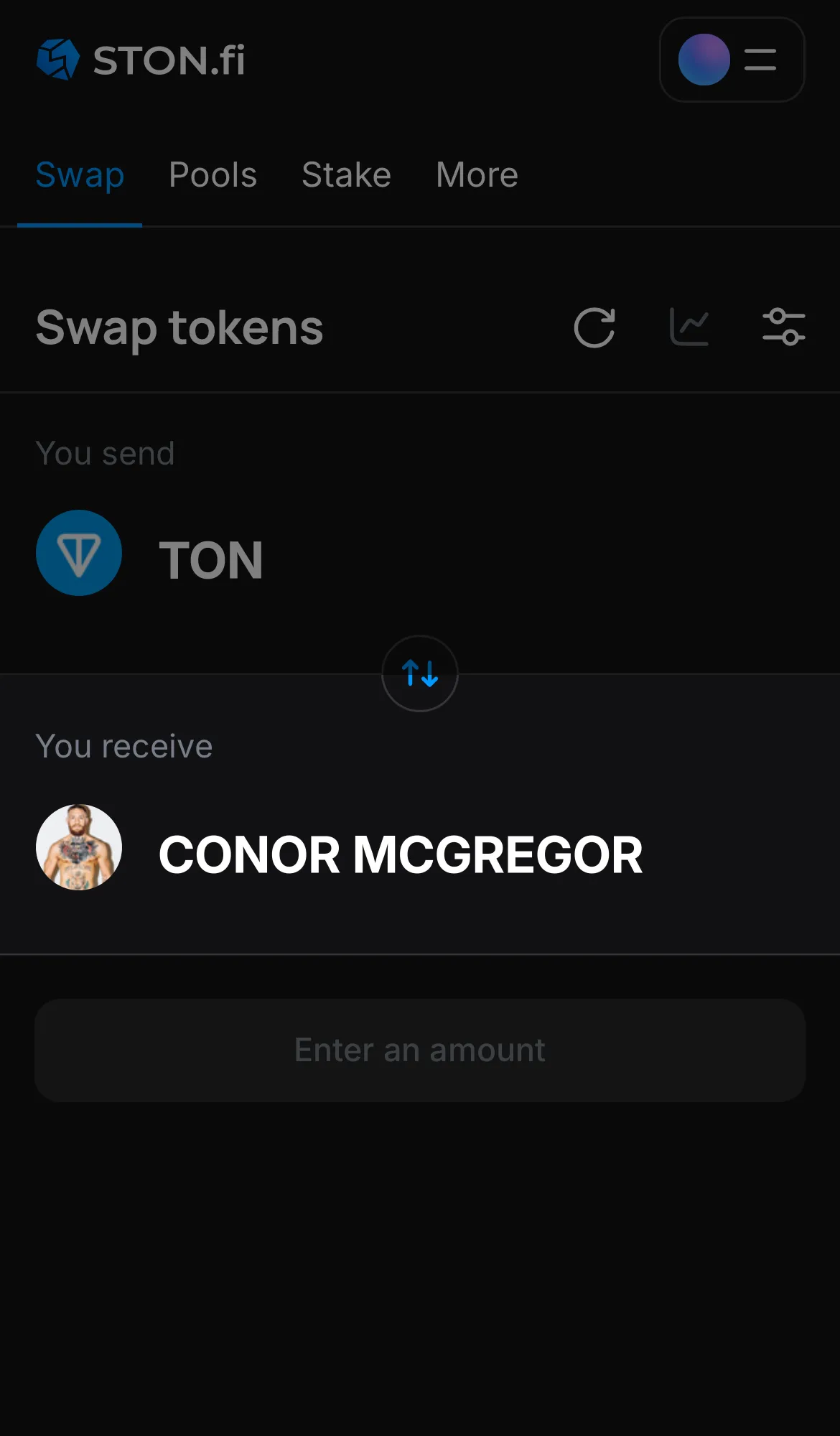The image size is (840, 1436).
Task: Reverse tokens using the up-down toggle
Action: pyautogui.click(x=419, y=673)
